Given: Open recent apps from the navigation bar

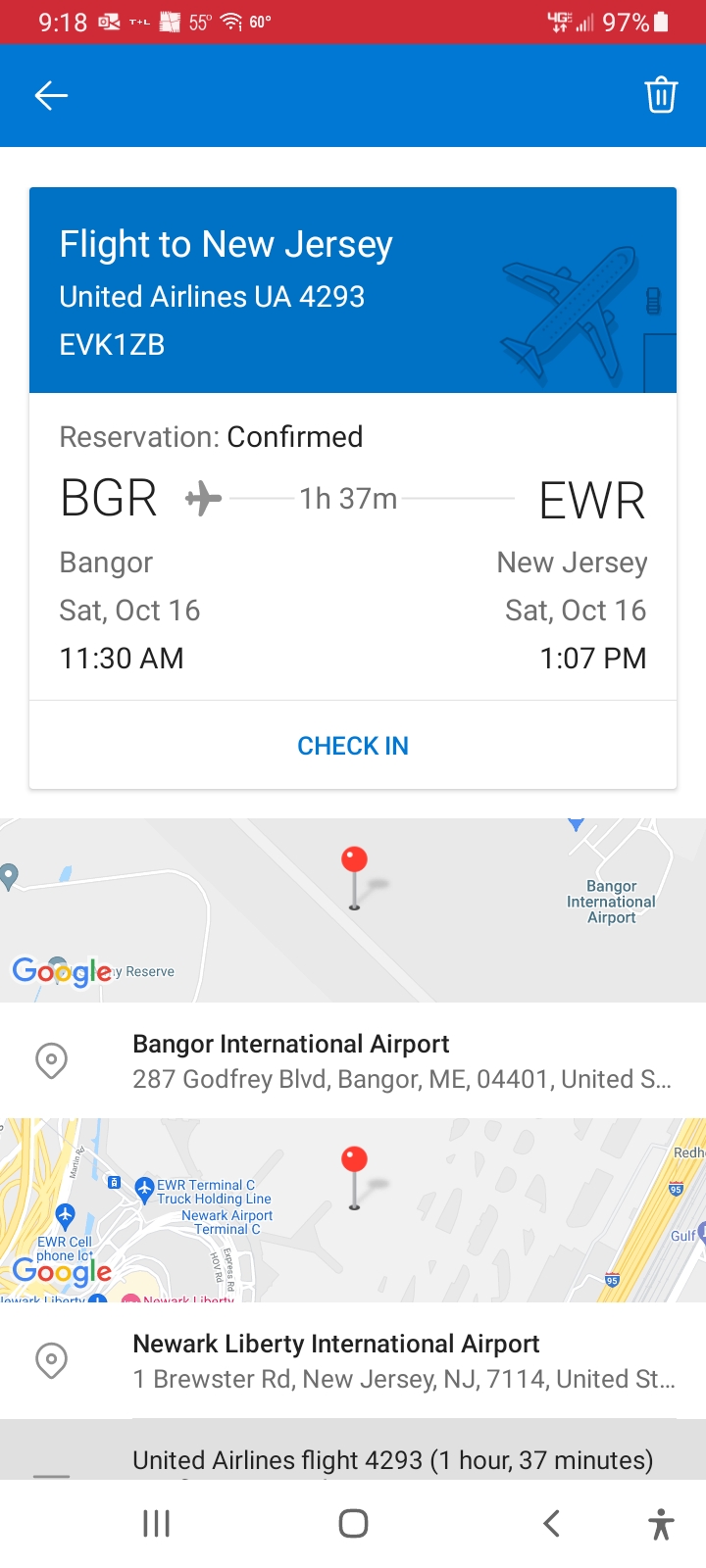Looking at the screenshot, I should pyautogui.click(x=157, y=1523).
